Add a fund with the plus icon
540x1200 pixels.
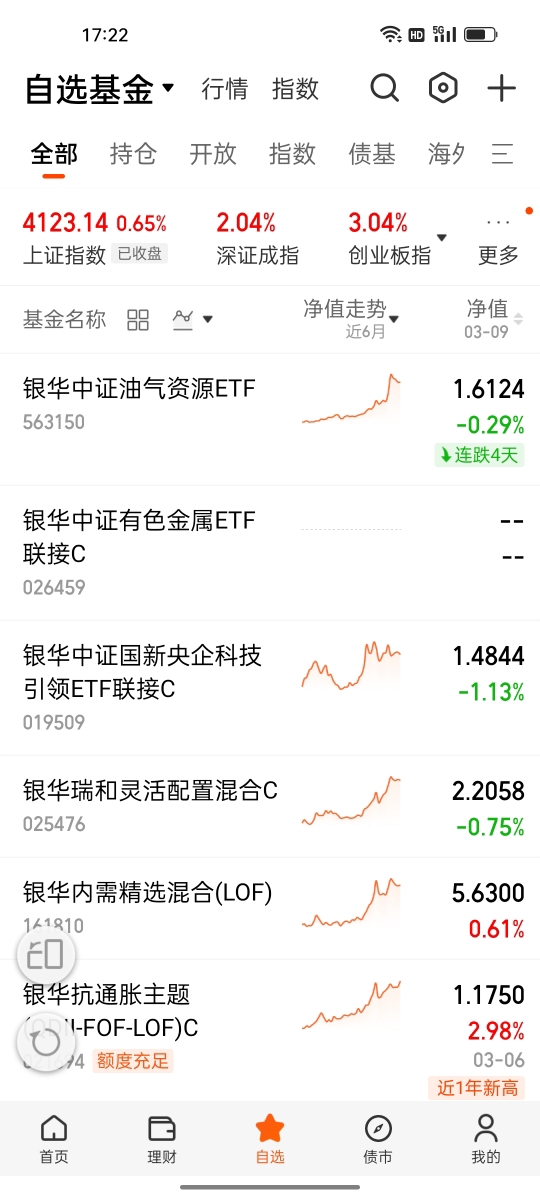click(501, 89)
